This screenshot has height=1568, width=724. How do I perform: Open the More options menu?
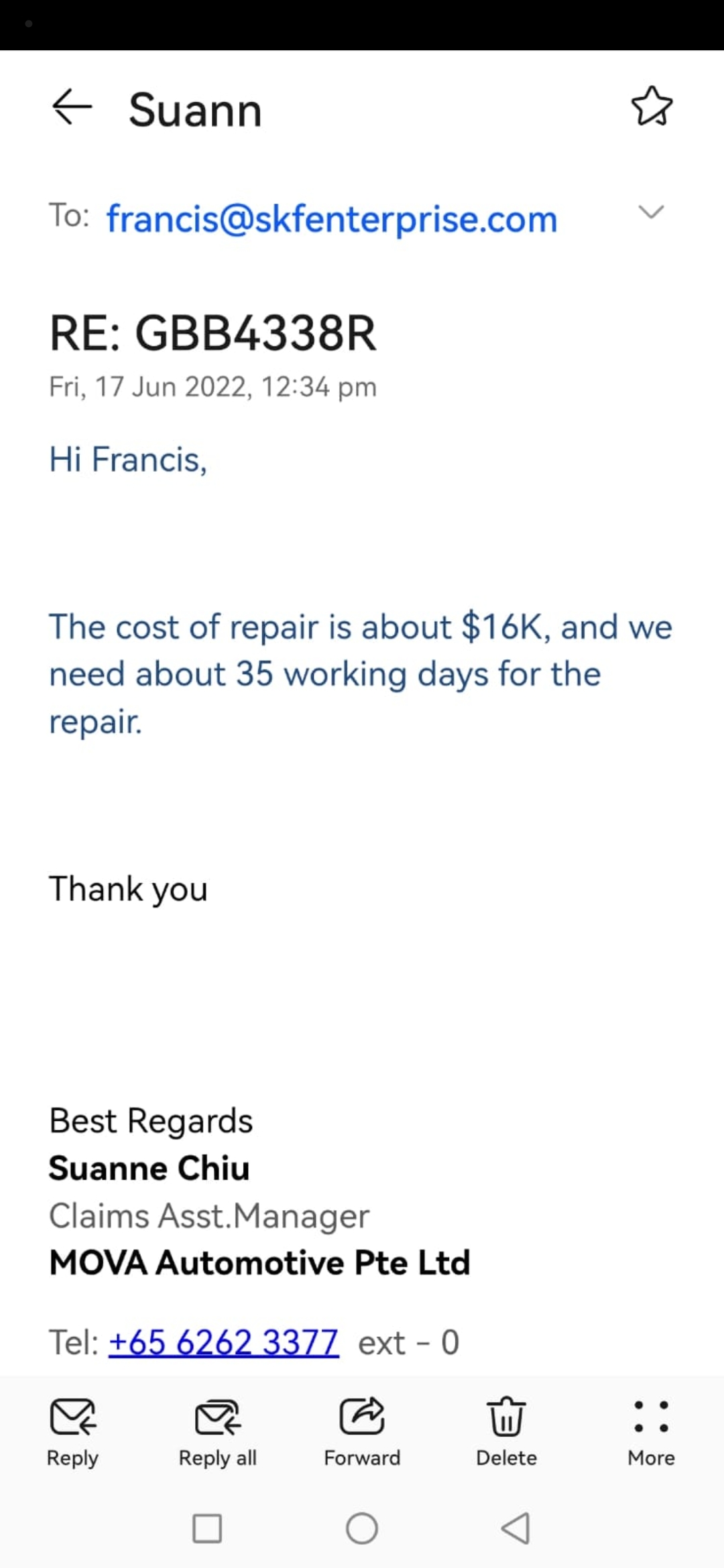[651, 1431]
